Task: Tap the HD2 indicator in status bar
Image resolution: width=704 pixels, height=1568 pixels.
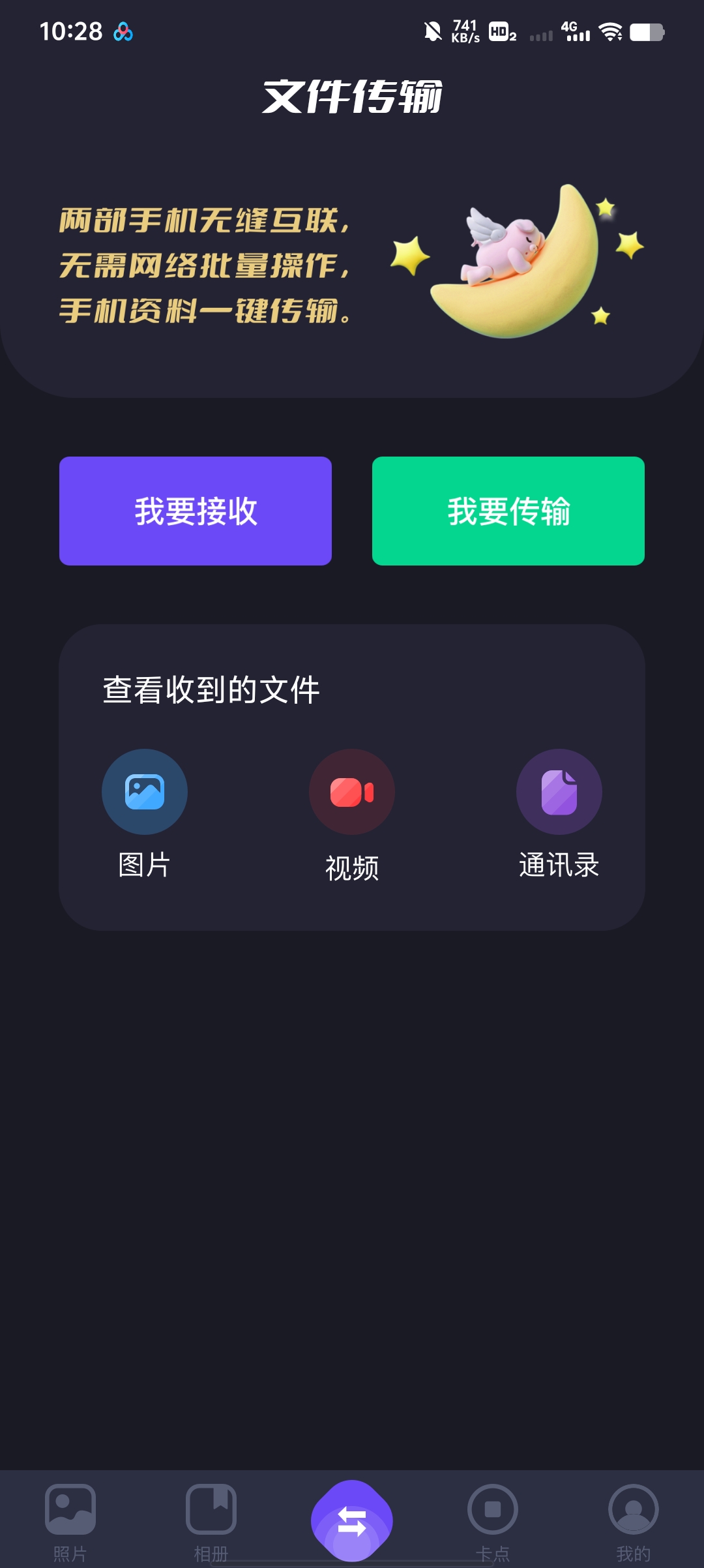Action: 502,31
